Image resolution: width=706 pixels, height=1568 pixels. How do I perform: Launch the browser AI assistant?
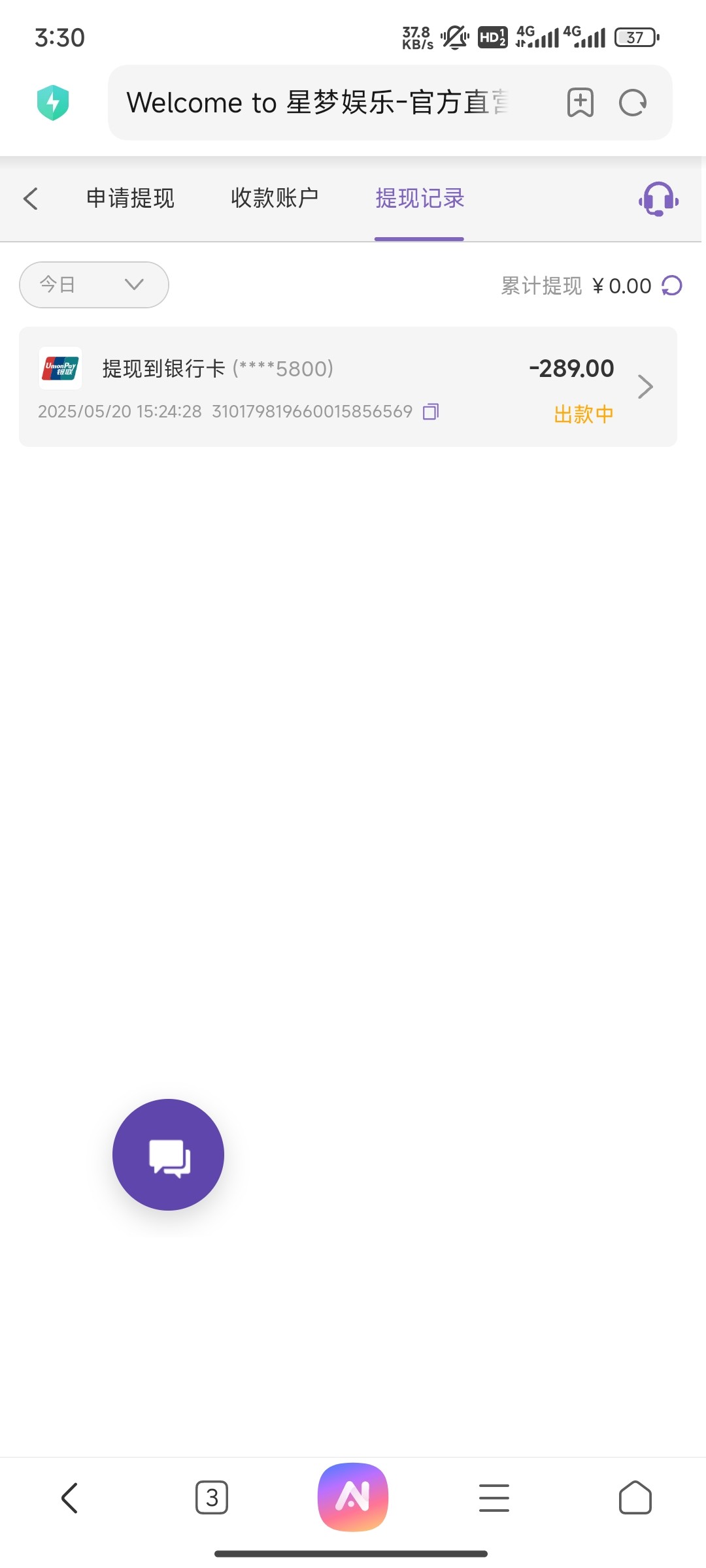click(353, 1497)
